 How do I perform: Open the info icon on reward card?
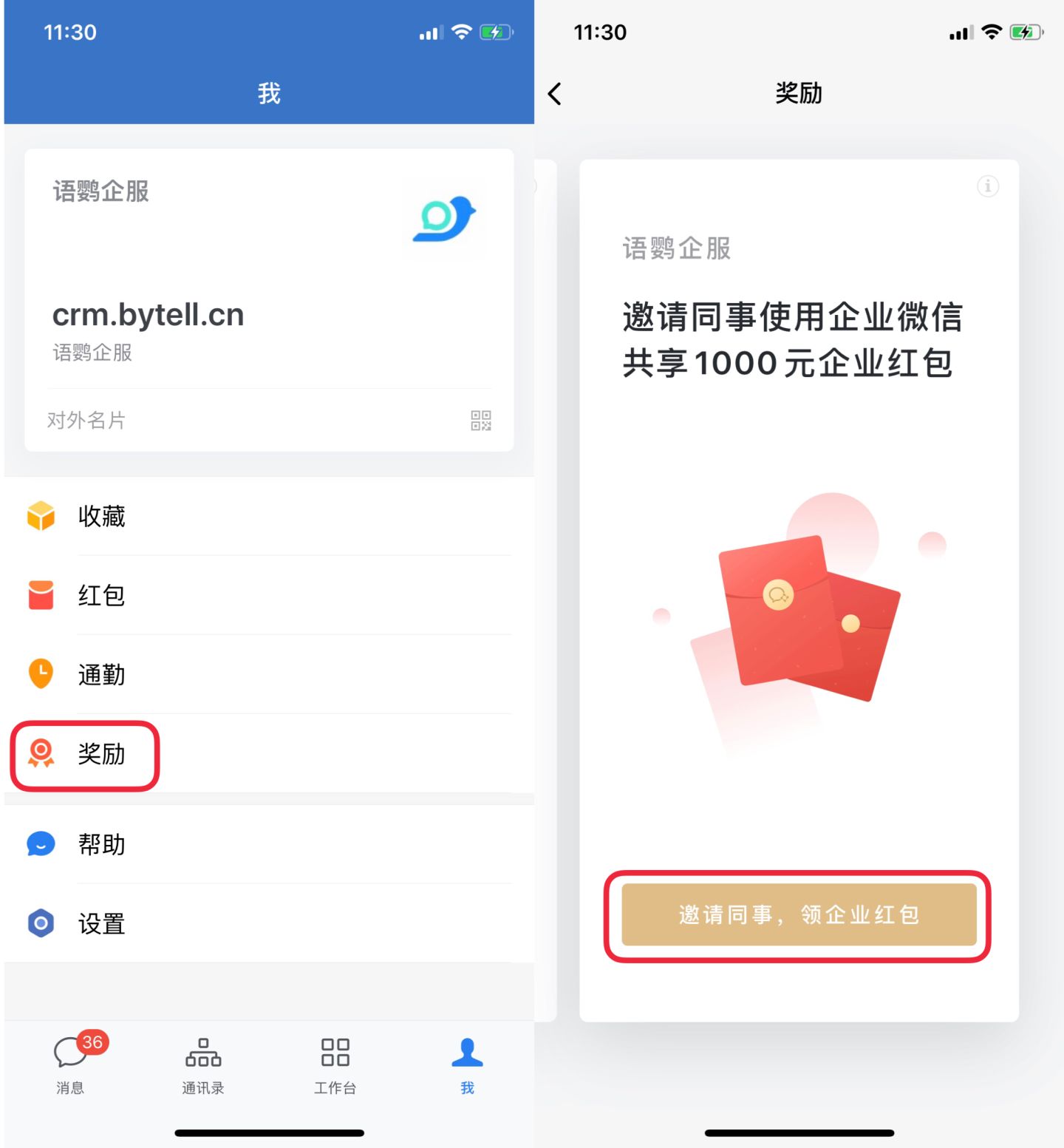[x=987, y=186]
